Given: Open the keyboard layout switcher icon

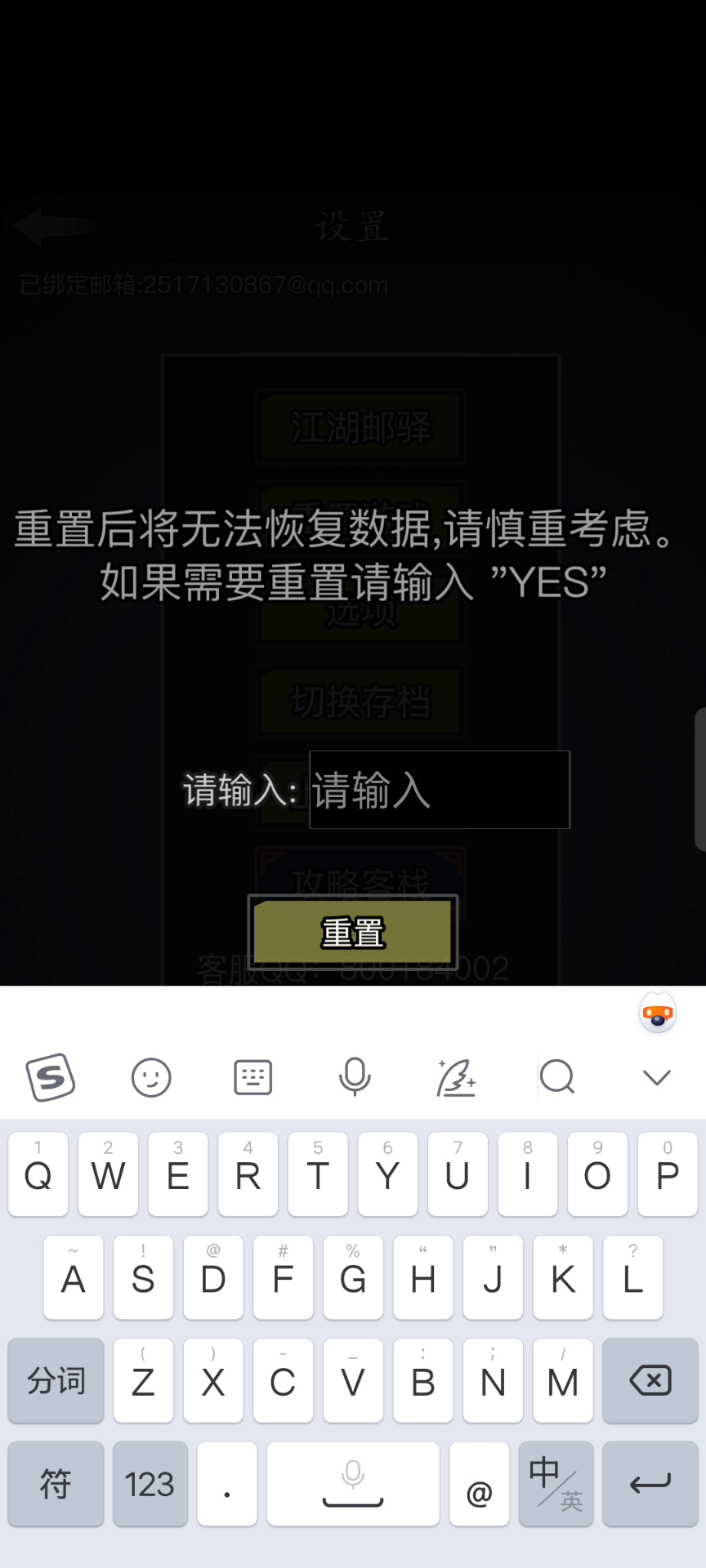Looking at the screenshot, I should pos(253,1077).
